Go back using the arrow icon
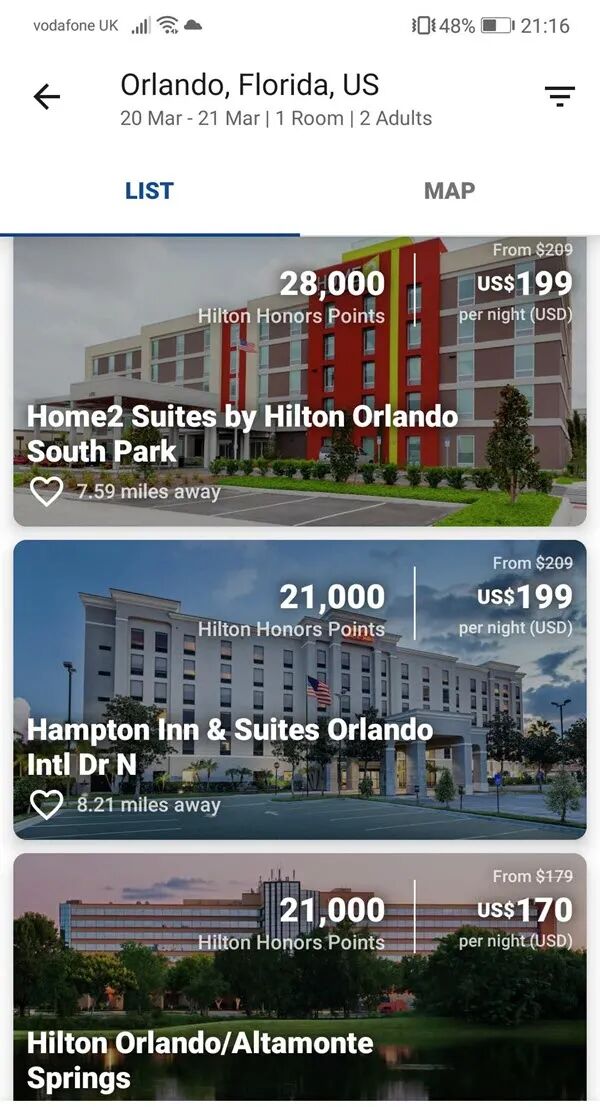600x1107 pixels. (47, 97)
